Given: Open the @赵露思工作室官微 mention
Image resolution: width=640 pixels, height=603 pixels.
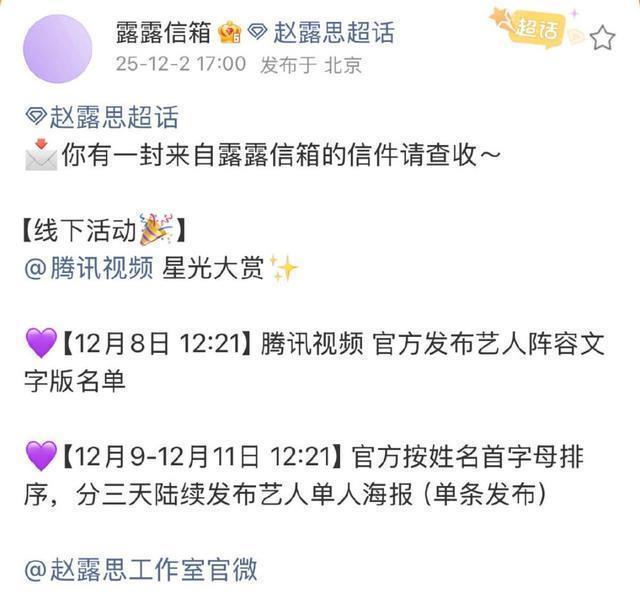Looking at the screenshot, I should pyautogui.click(x=141, y=570).
